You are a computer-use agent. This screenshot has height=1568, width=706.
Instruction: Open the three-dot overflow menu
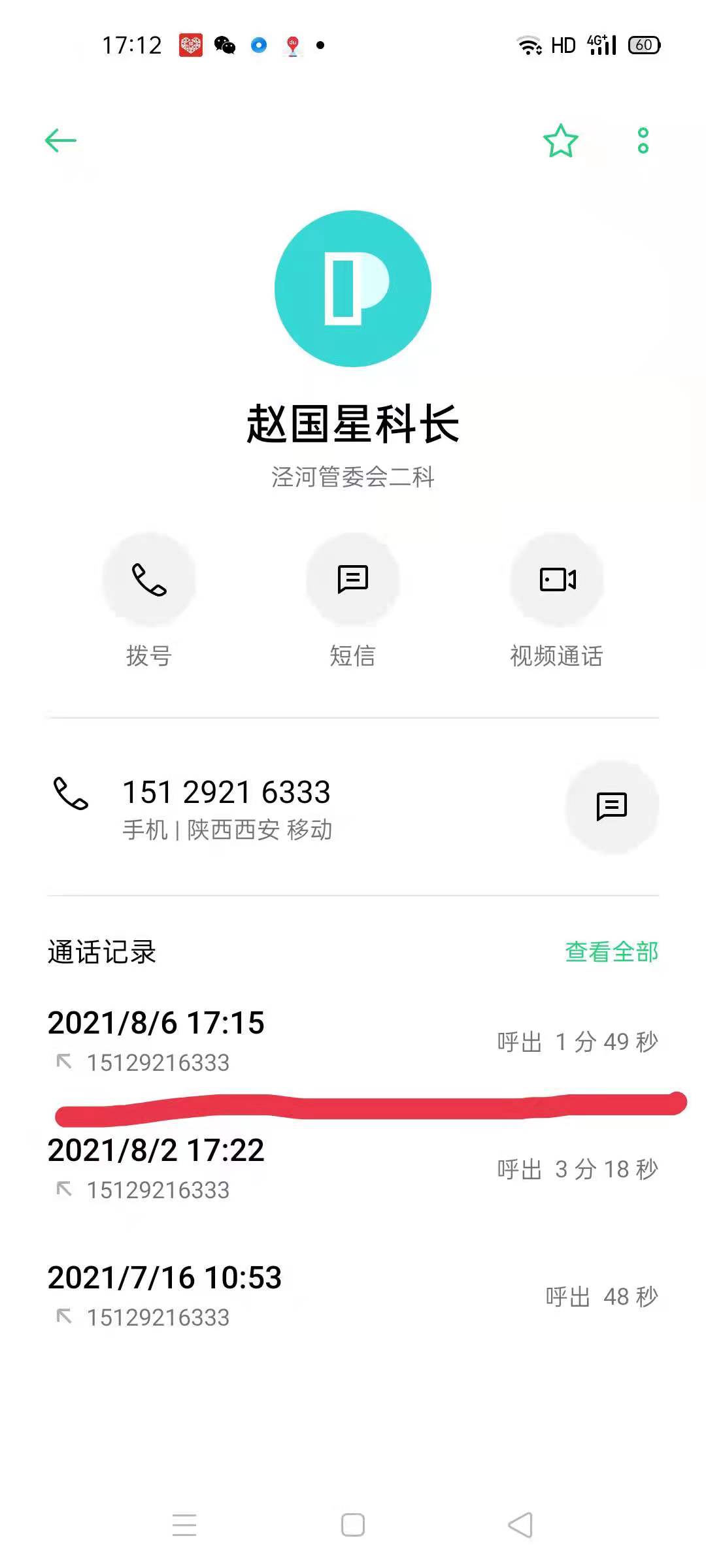click(x=643, y=140)
